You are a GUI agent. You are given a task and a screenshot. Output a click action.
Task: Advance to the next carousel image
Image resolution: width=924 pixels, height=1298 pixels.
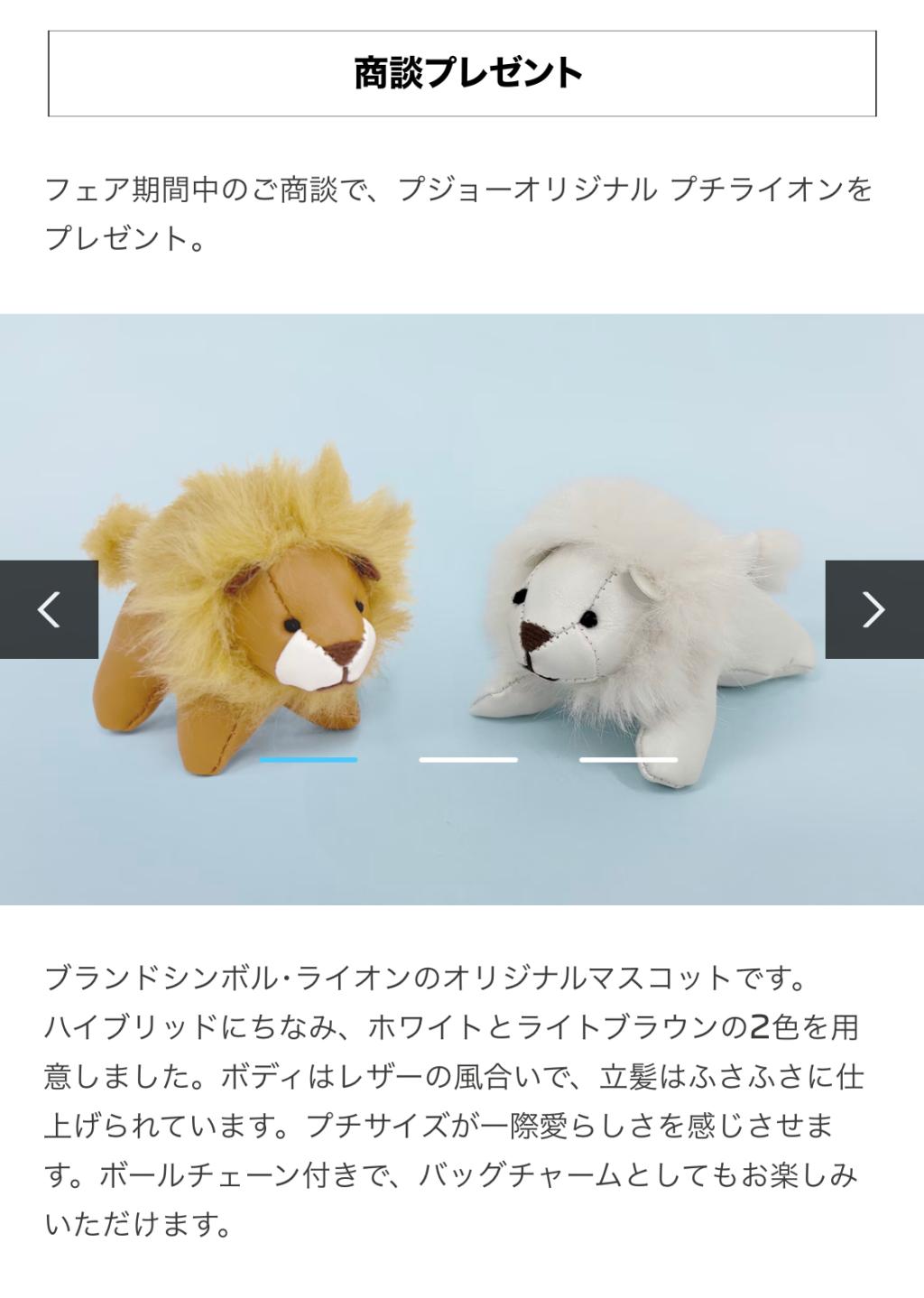point(873,609)
